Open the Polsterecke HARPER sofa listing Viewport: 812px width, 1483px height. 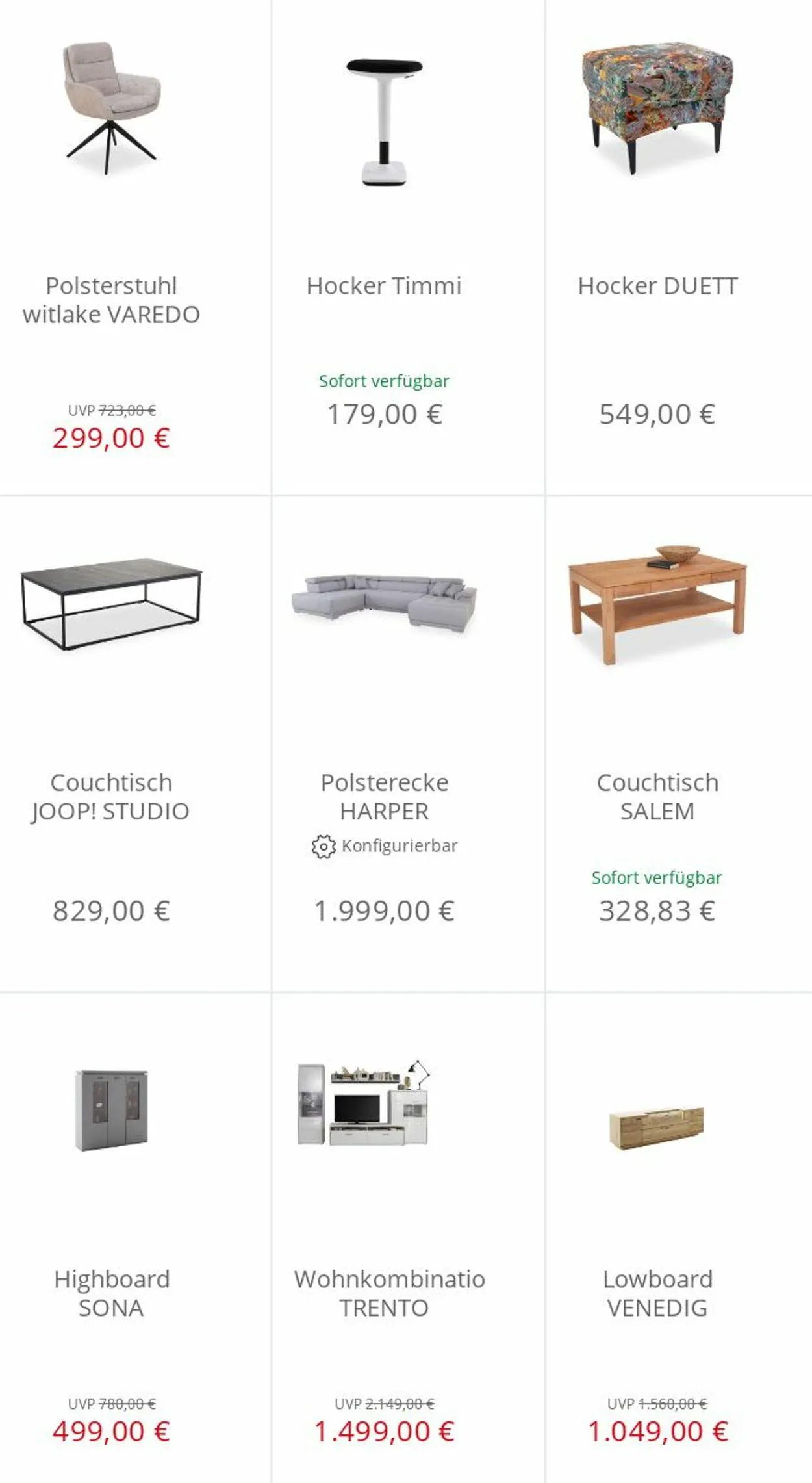[x=384, y=797]
